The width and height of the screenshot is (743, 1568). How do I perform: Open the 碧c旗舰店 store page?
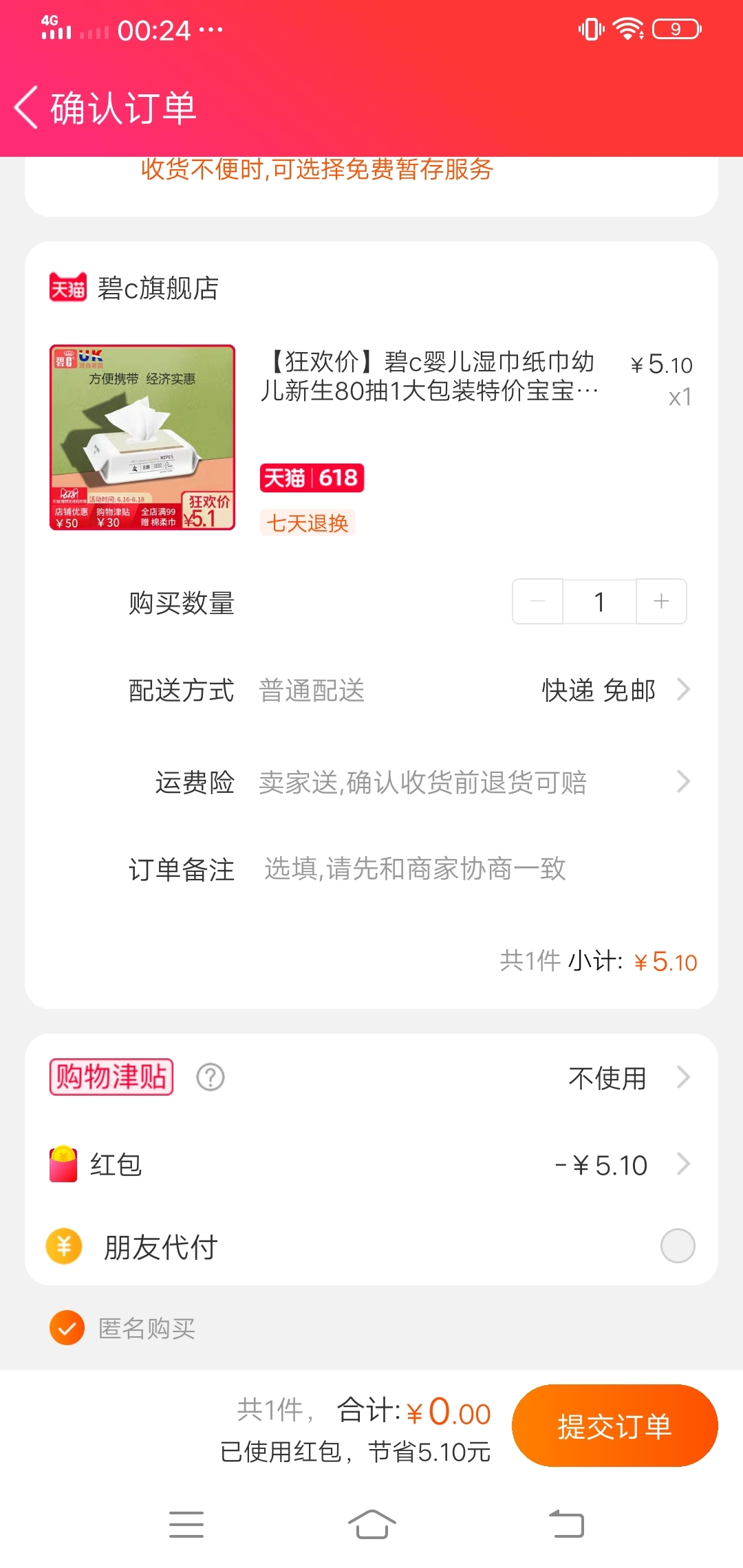(135, 288)
